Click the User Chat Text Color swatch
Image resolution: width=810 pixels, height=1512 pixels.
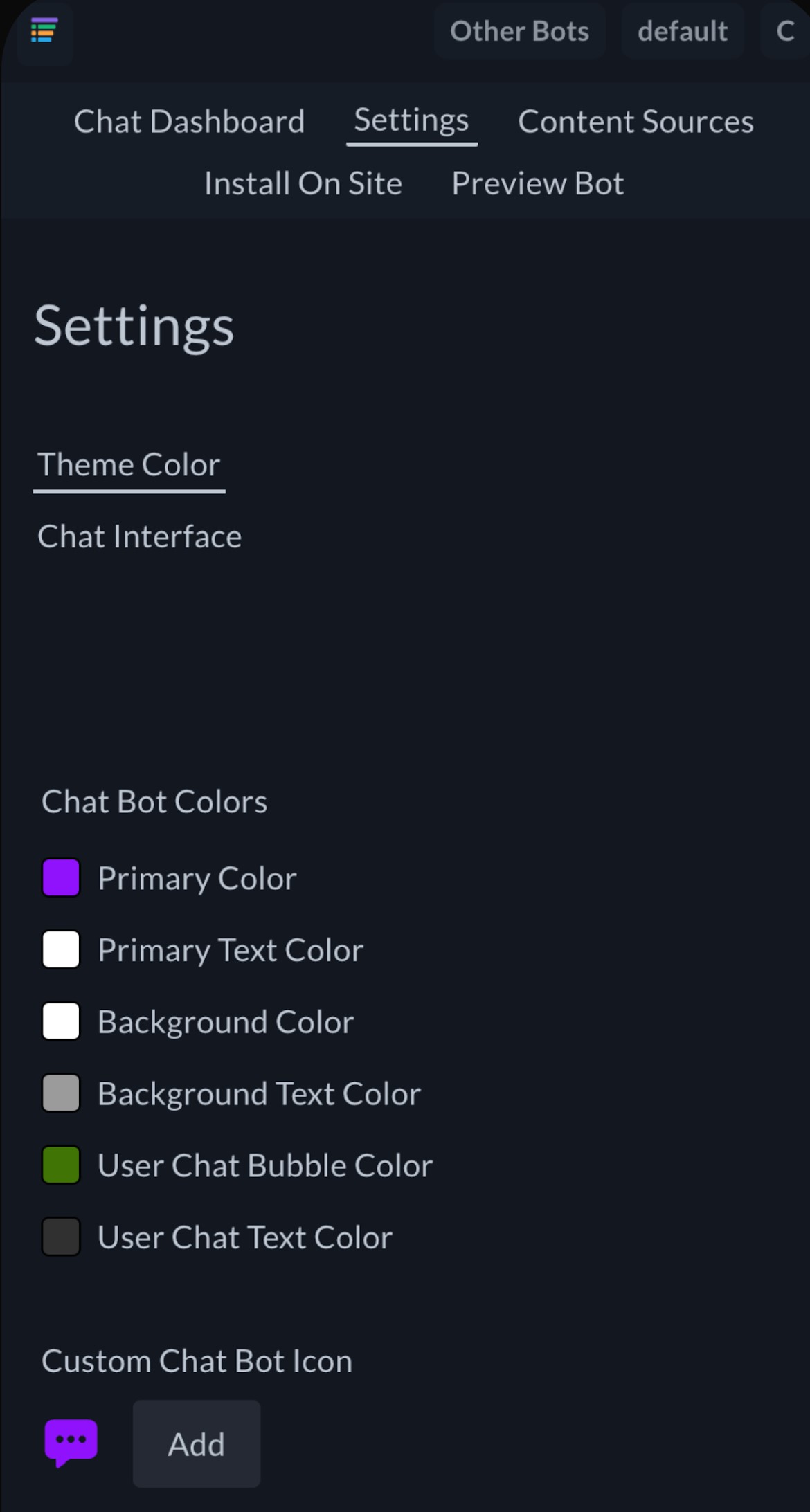coord(60,1237)
